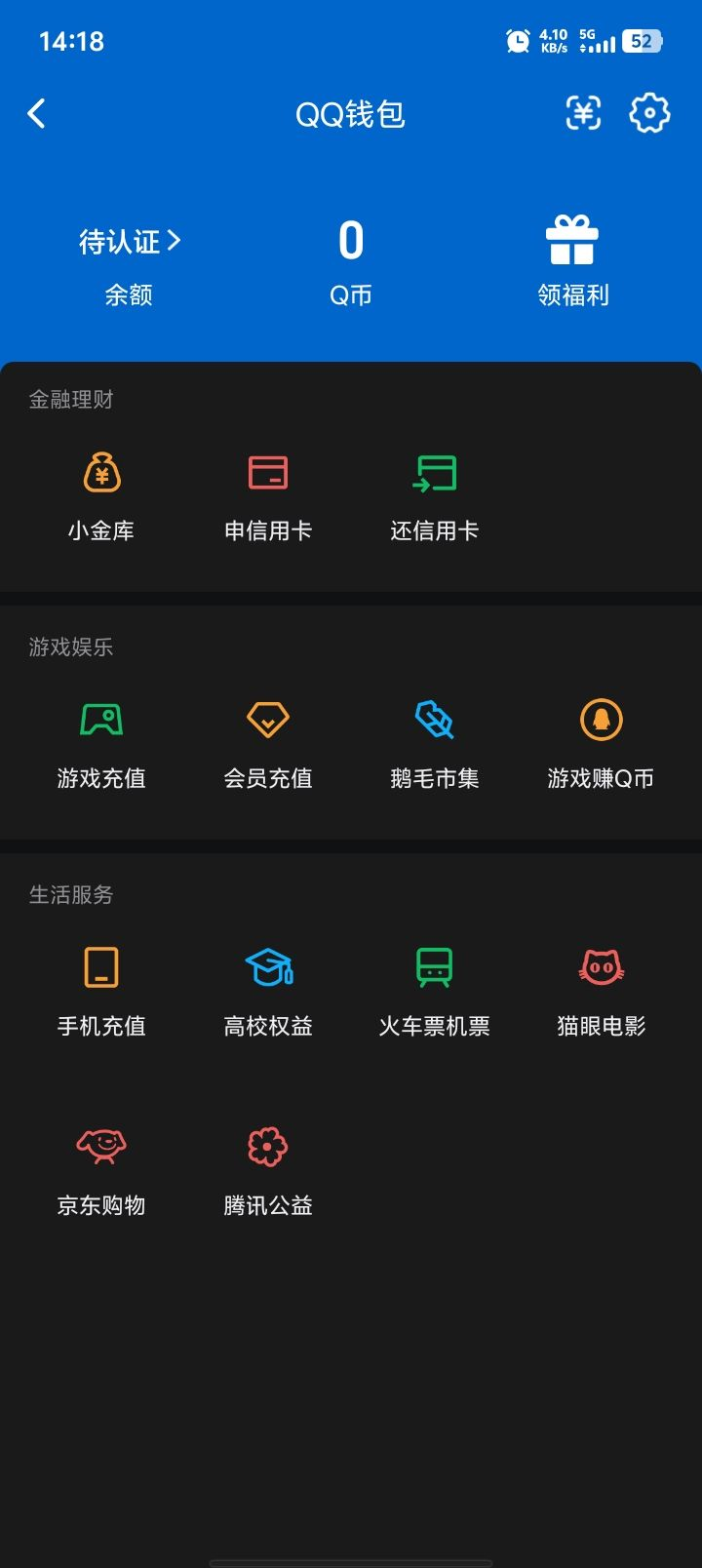Open 猫眼电影 cat icon

tap(601, 966)
